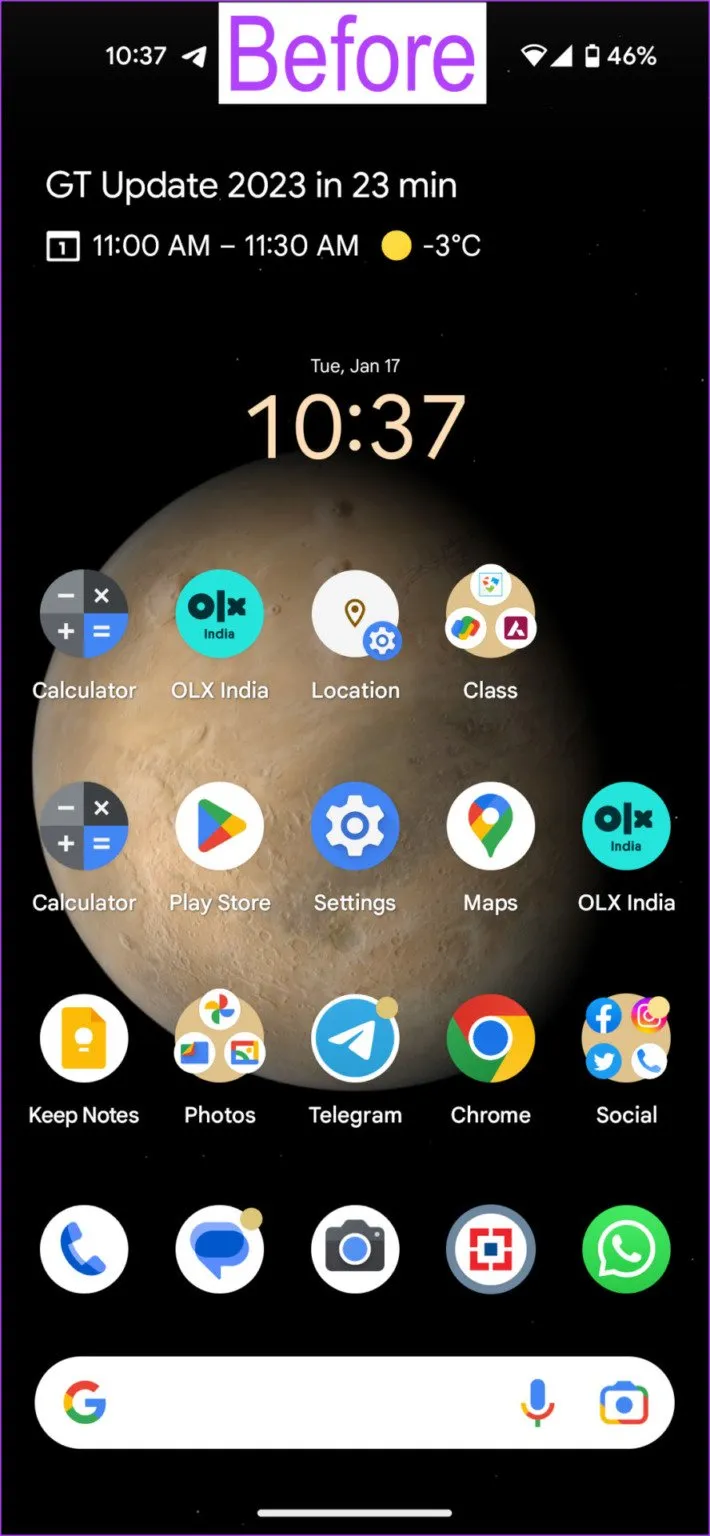Open WhatsApp from the dock

tap(626, 1249)
